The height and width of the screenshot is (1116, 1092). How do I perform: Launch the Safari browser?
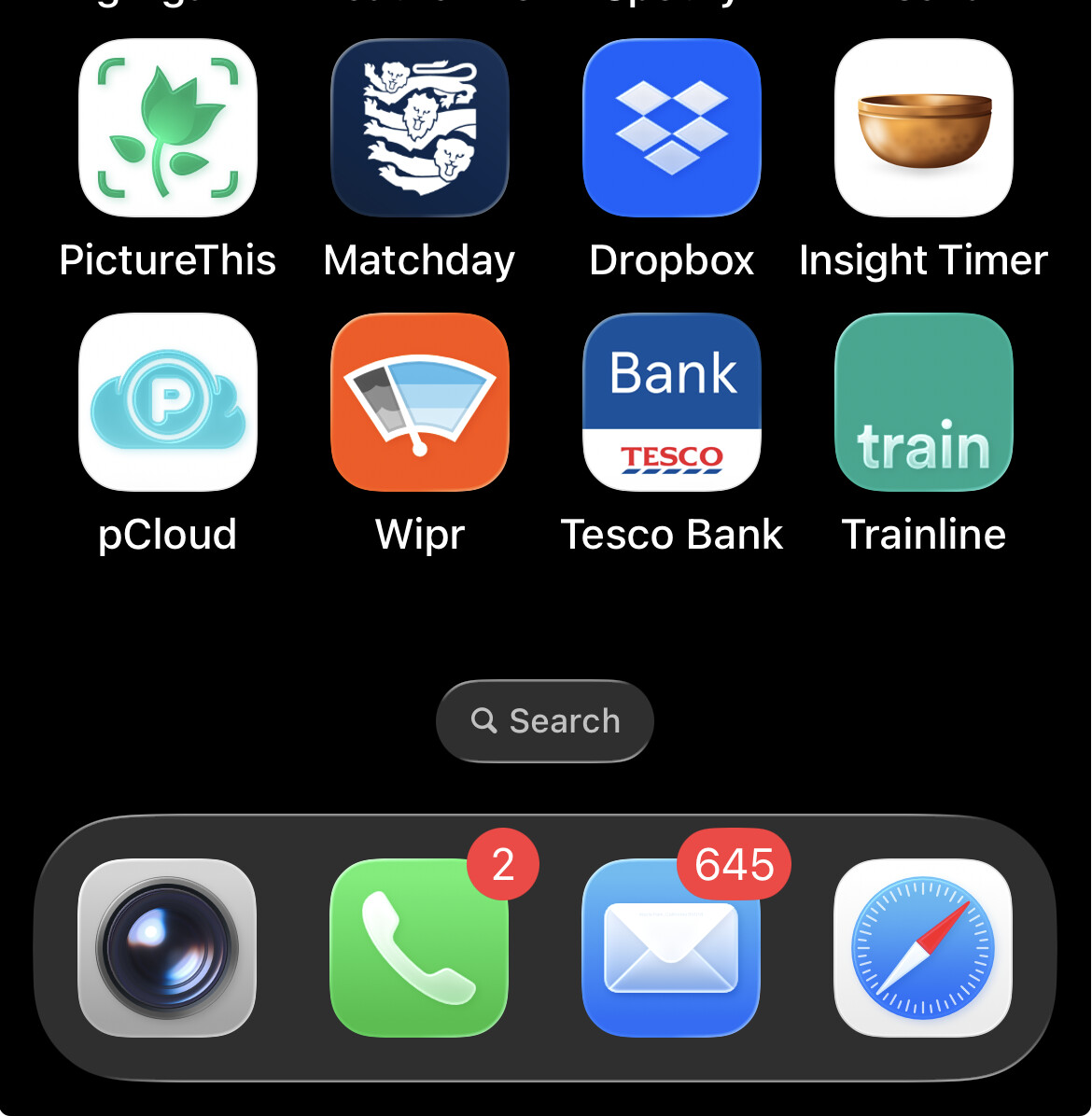[x=923, y=947]
